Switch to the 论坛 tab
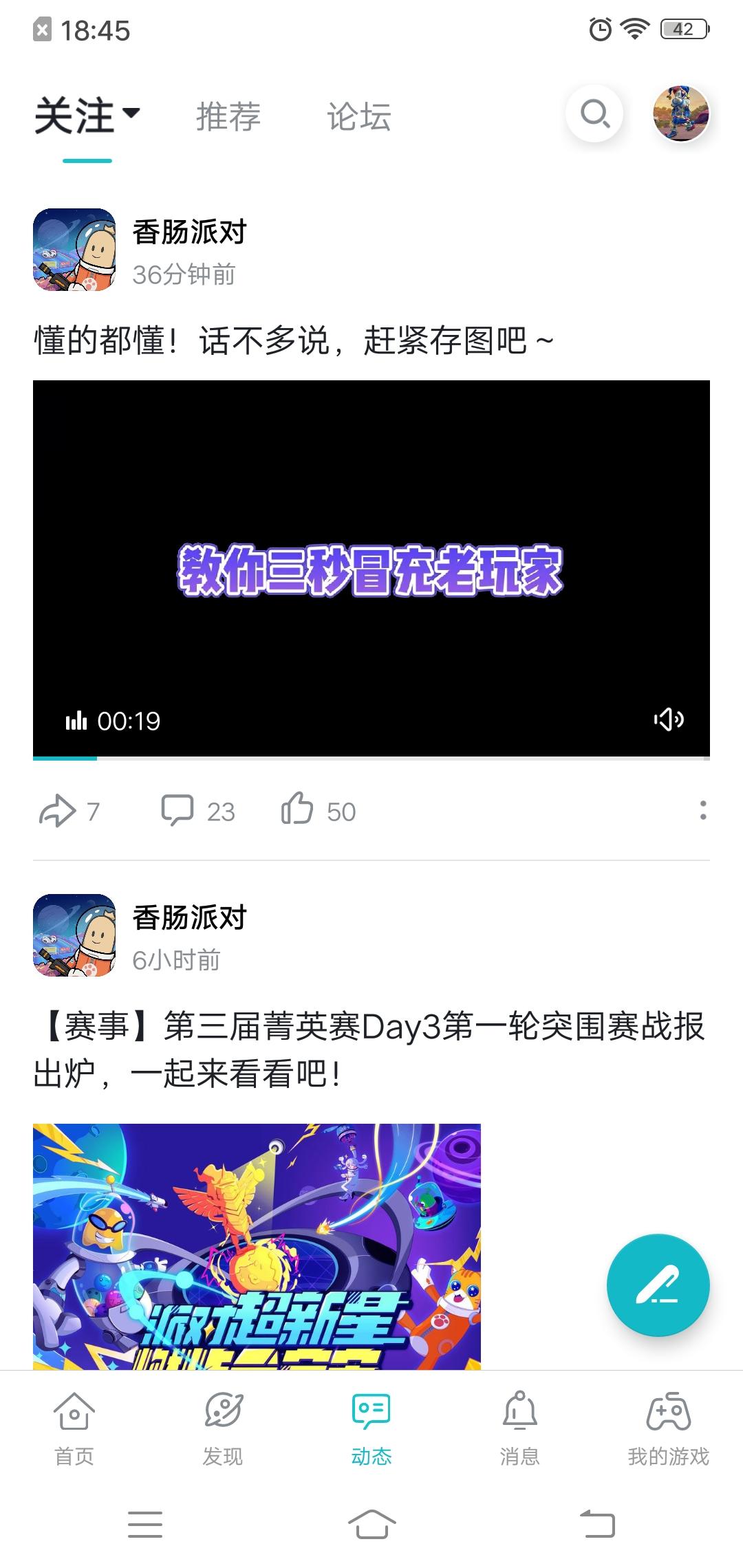The width and height of the screenshot is (743, 1568). [x=358, y=116]
